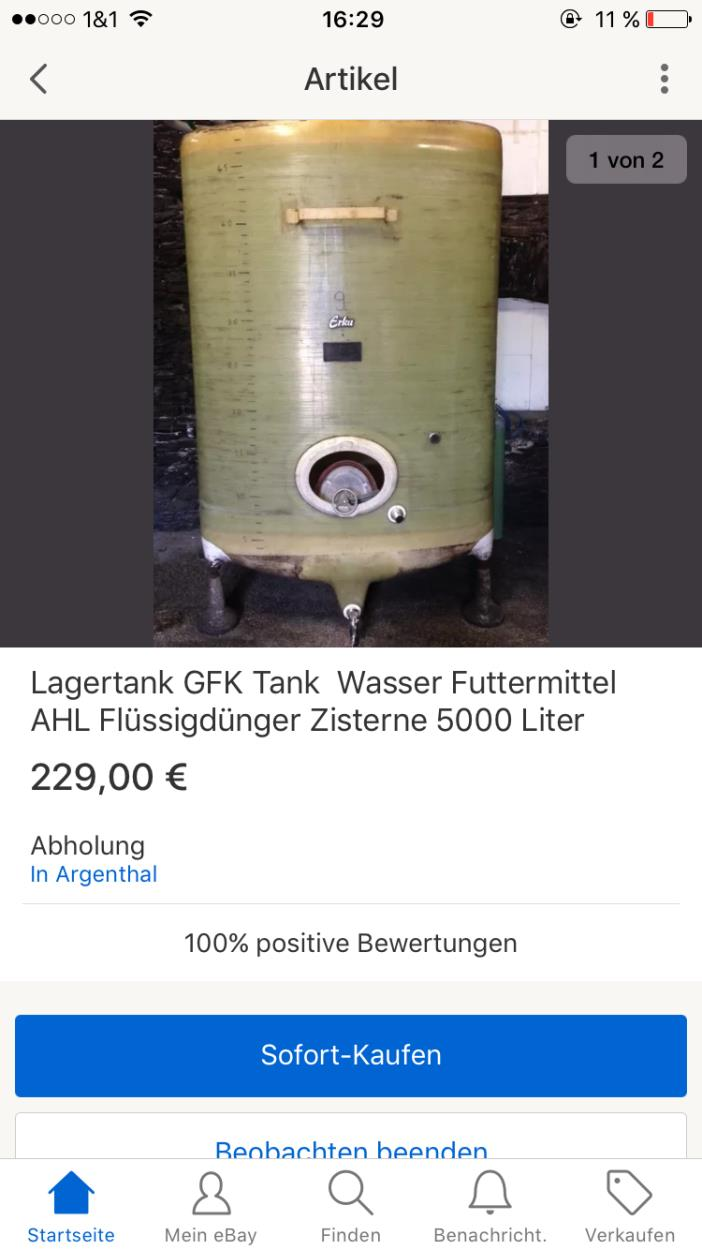
Task: Open the Benachricht. notifications tab
Action: [x=490, y=1208]
